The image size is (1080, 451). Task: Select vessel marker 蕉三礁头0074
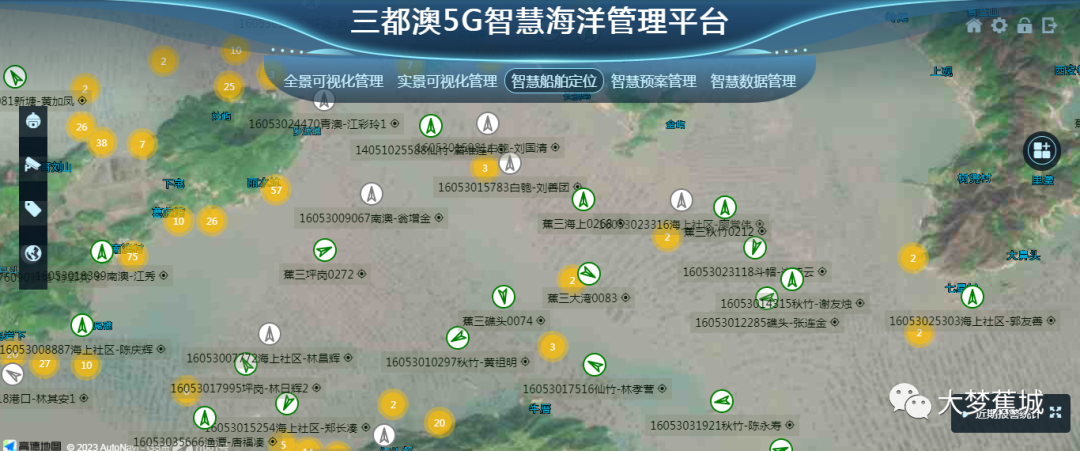tap(505, 297)
